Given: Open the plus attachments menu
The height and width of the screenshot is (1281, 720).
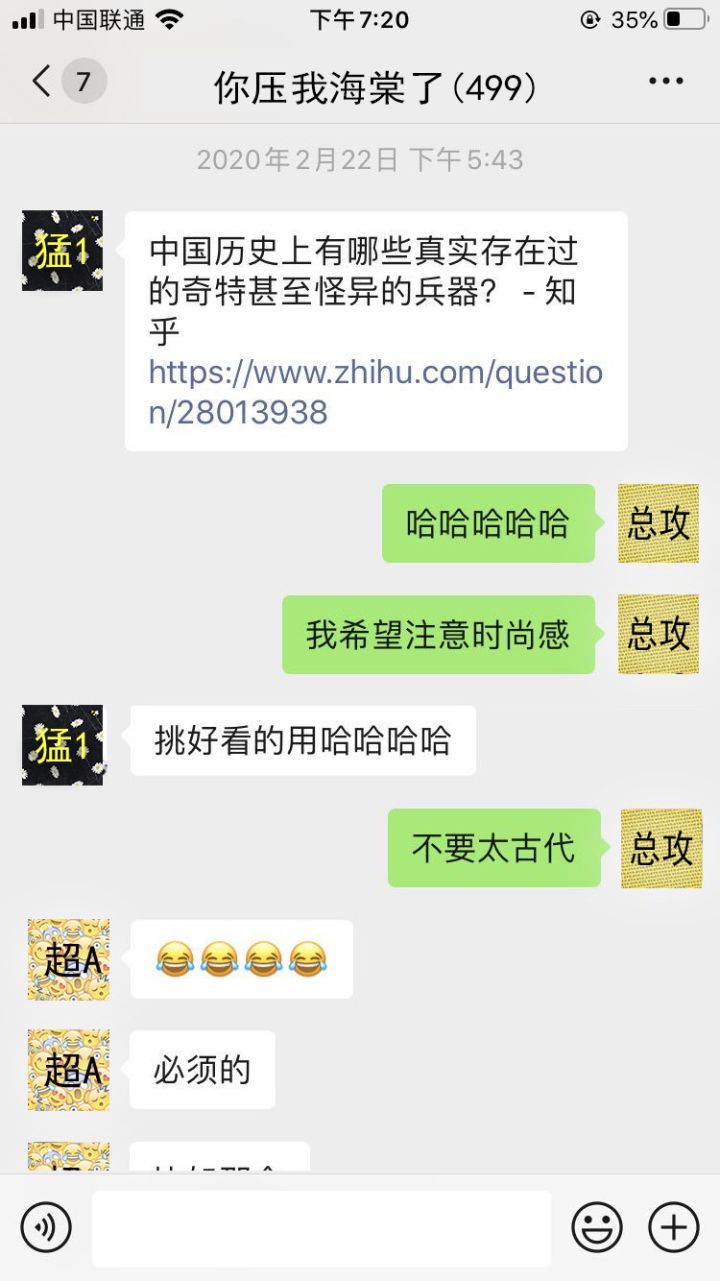Looking at the screenshot, I should coord(674,1227).
